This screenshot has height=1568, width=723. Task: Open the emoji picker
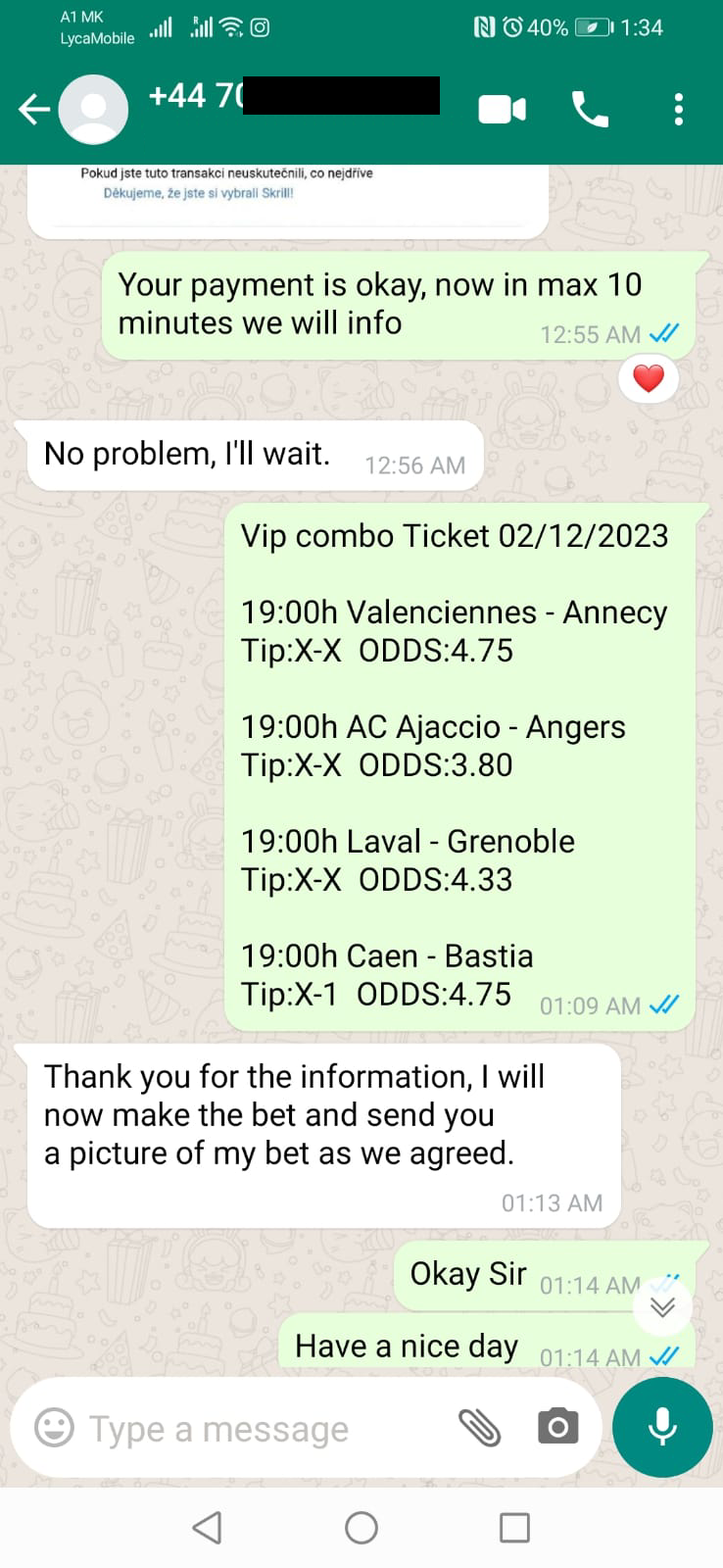pyautogui.click(x=54, y=1428)
